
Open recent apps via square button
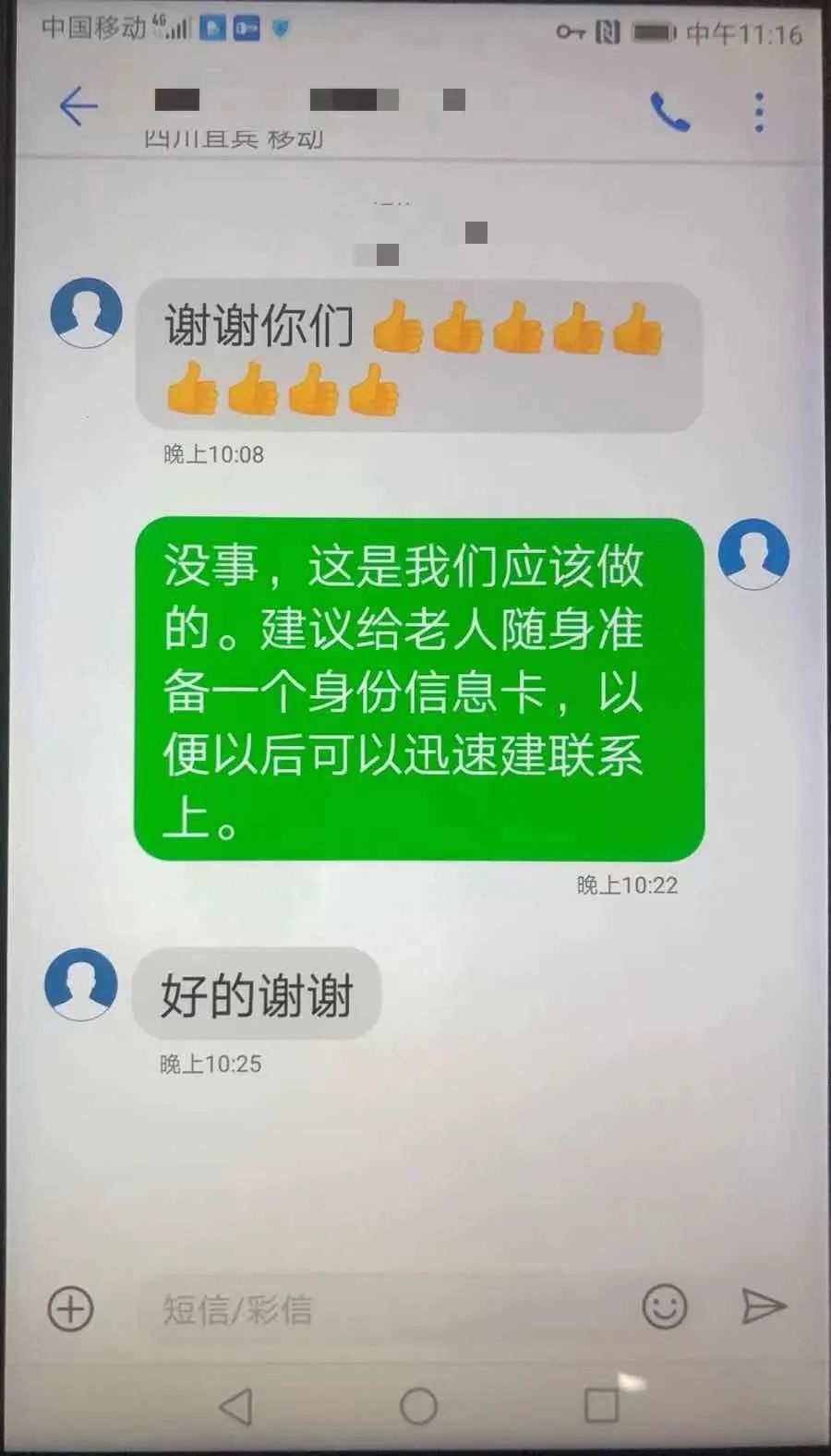point(601,1406)
